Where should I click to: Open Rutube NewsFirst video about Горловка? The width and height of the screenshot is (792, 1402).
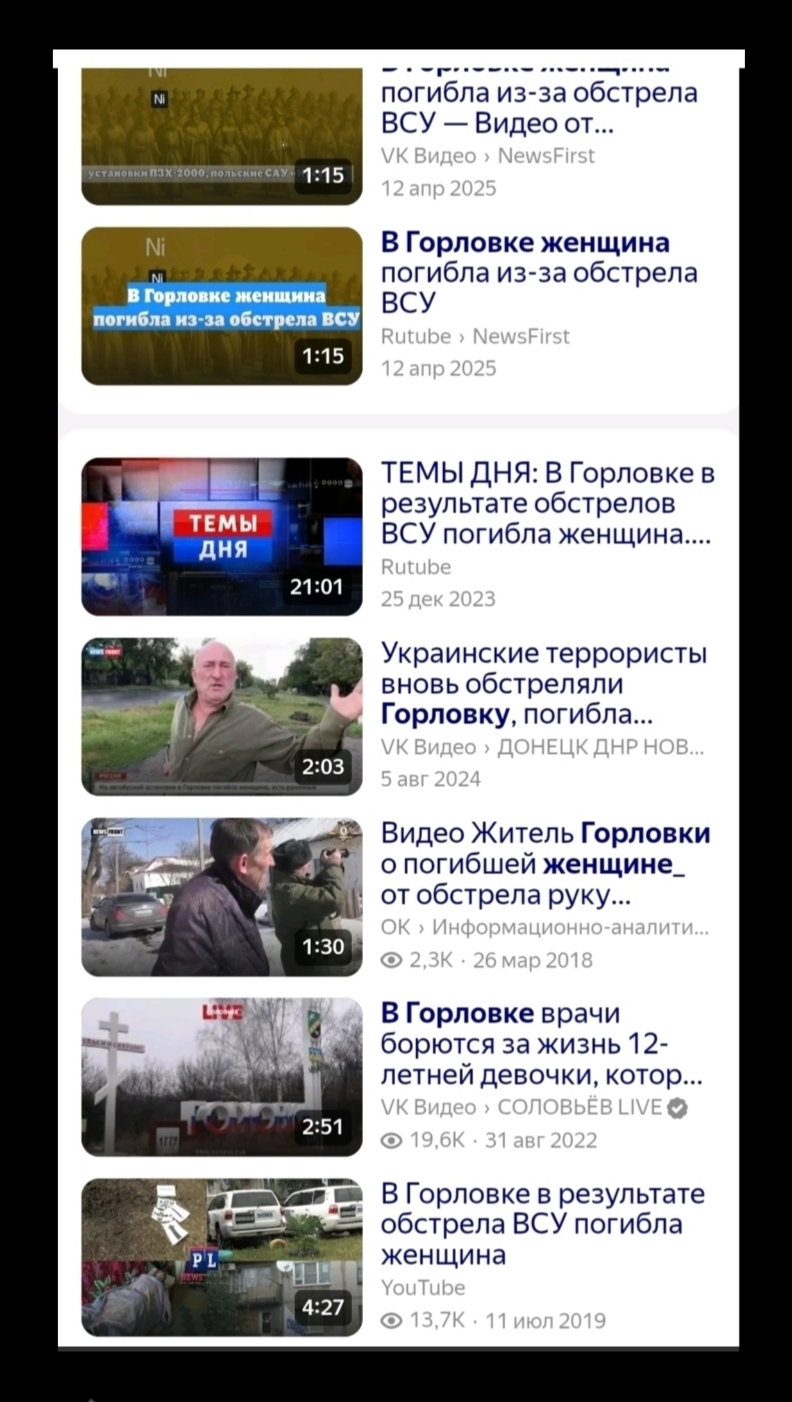pos(525,272)
